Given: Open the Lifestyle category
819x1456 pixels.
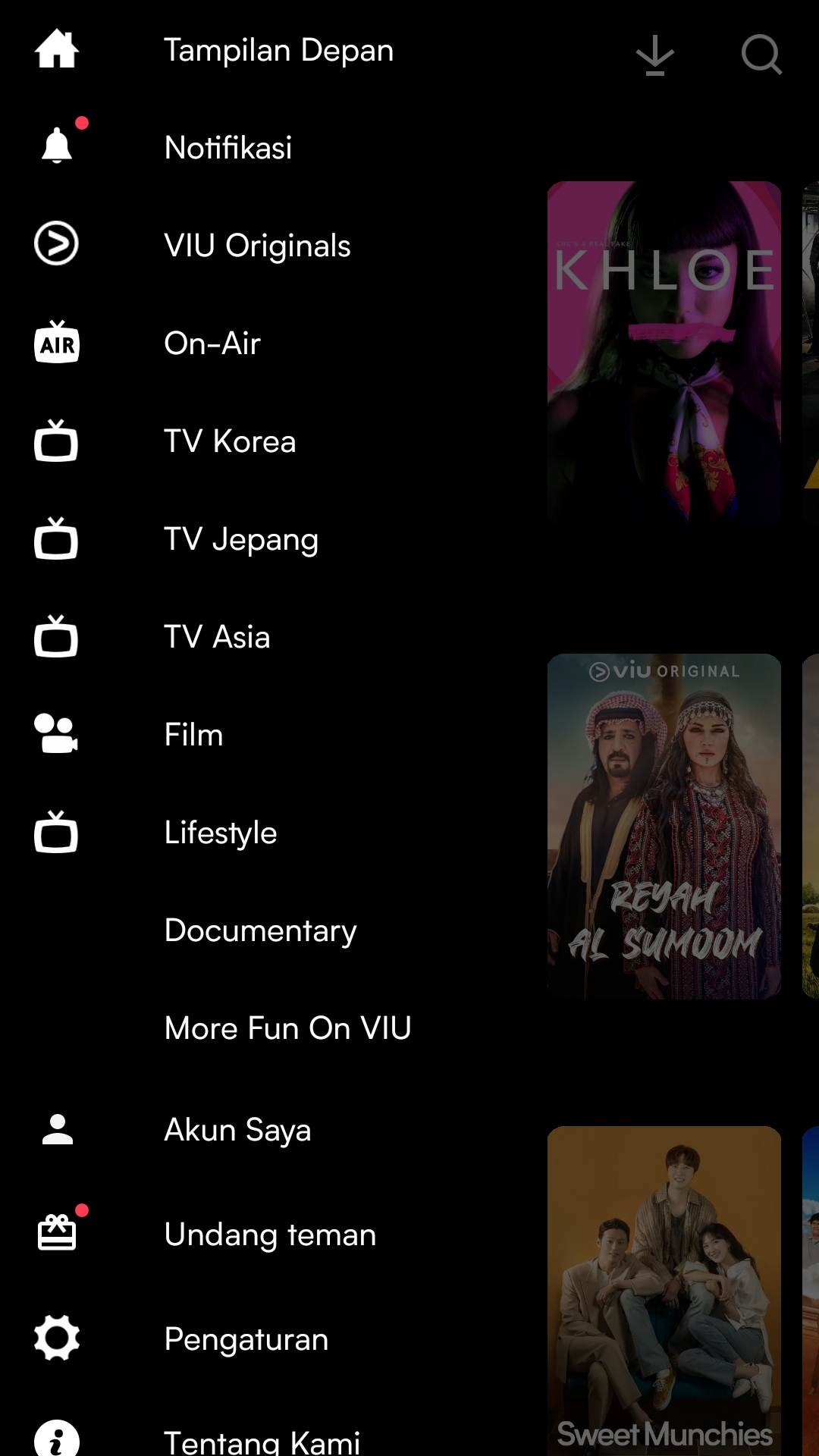Looking at the screenshot, I should click(221, 833).
